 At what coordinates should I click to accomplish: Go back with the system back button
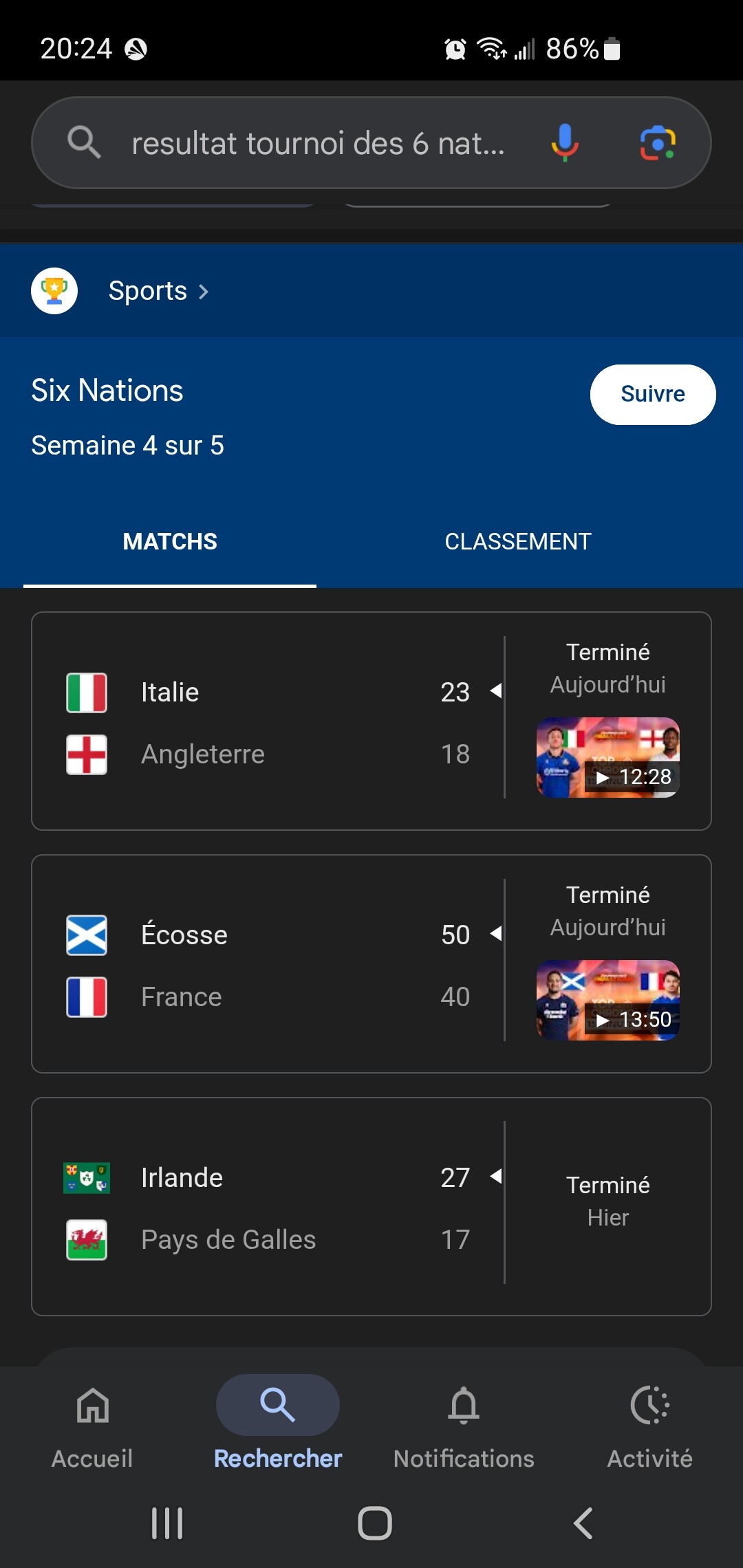coord(583,1523)
